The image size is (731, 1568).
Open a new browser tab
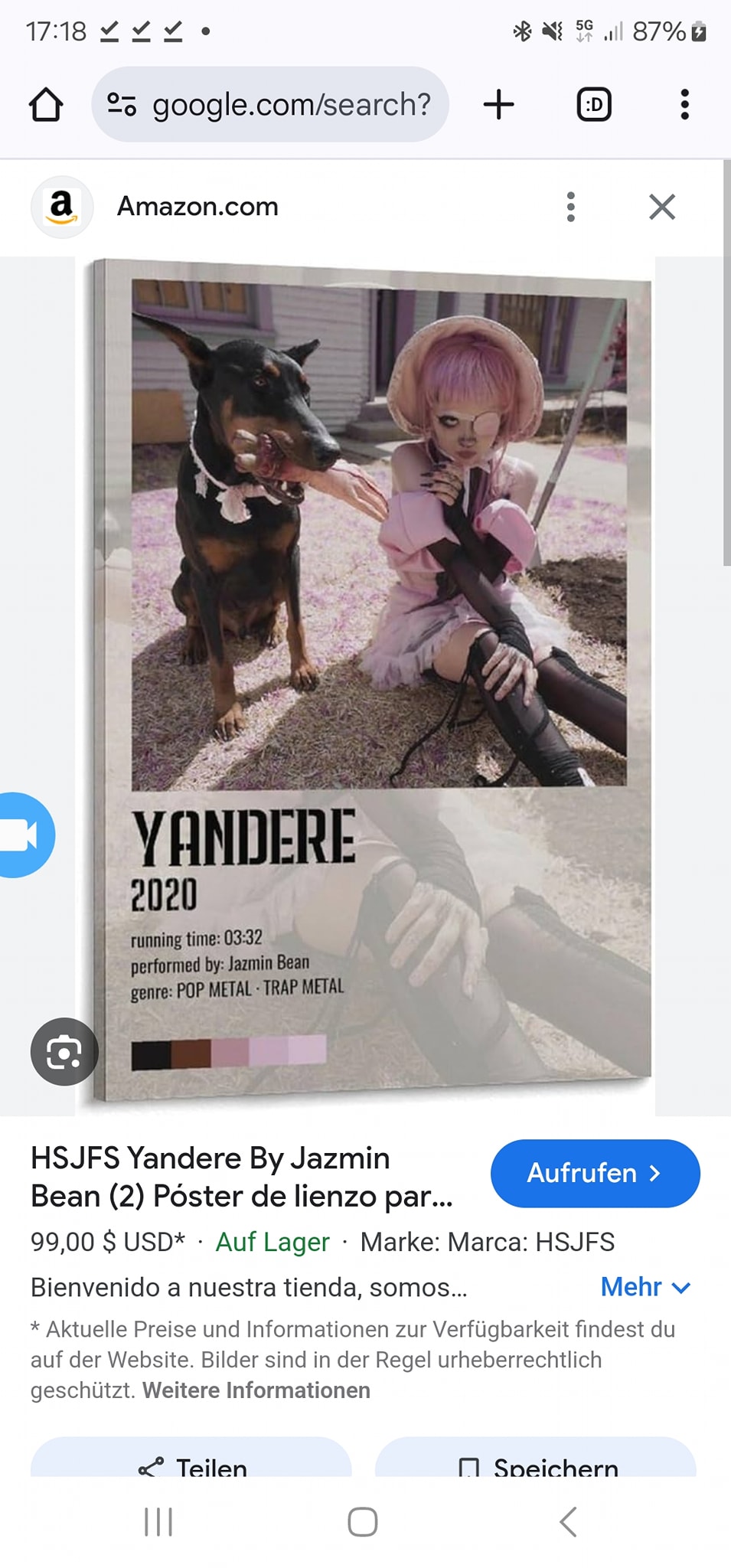click(x=499, y=104)
